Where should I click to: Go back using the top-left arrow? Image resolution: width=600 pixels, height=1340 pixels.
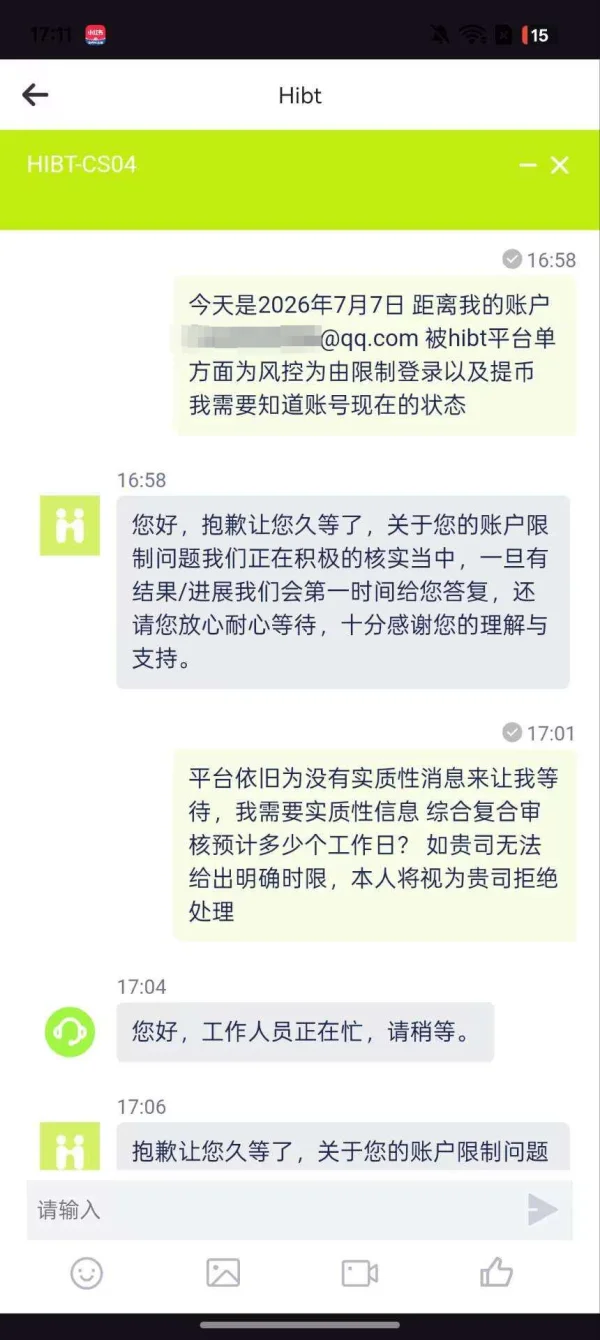click(35, 95)
